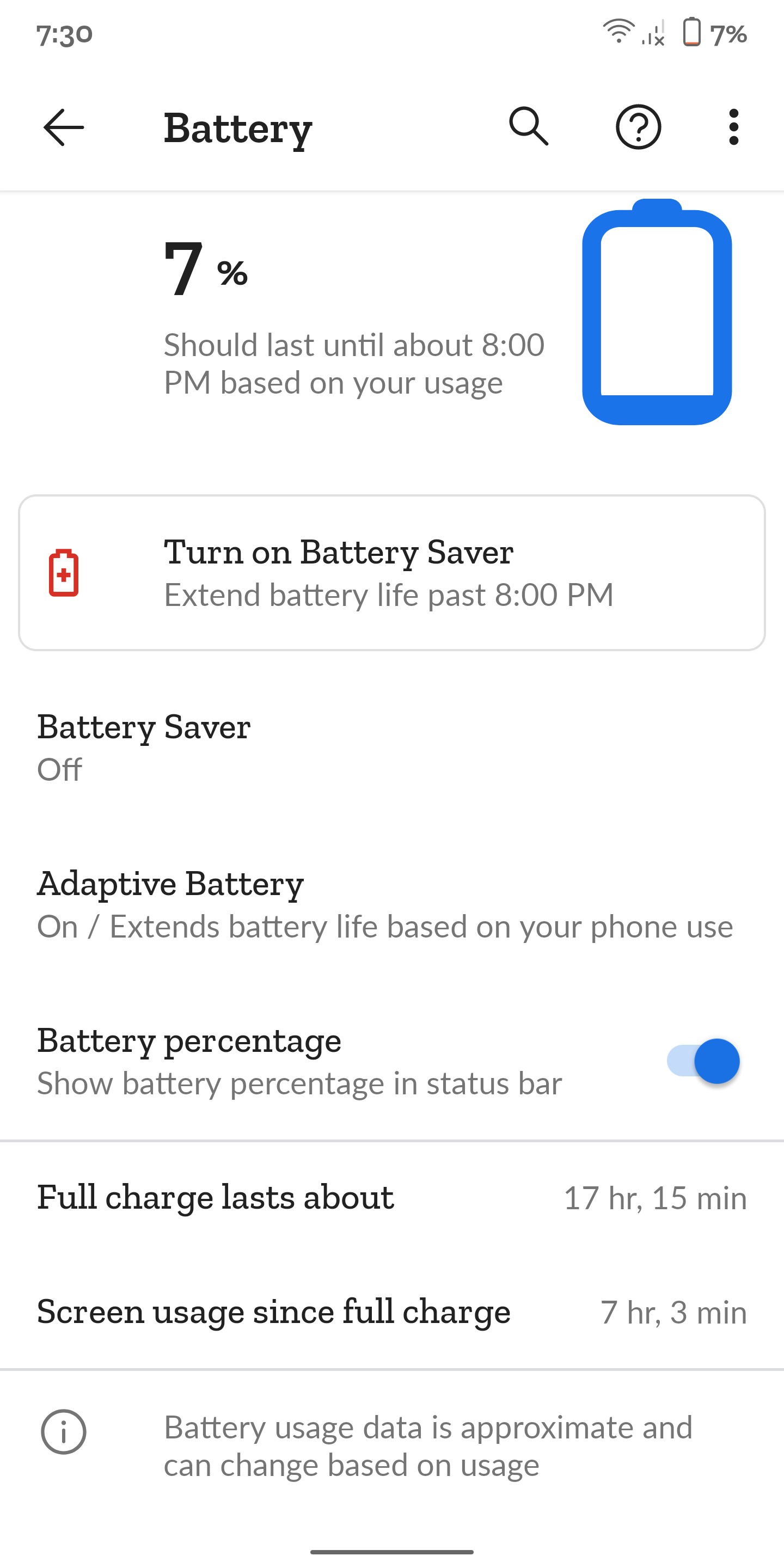
Task: Tap the Turn on Battery Saver card
Action: click(391, 572)
